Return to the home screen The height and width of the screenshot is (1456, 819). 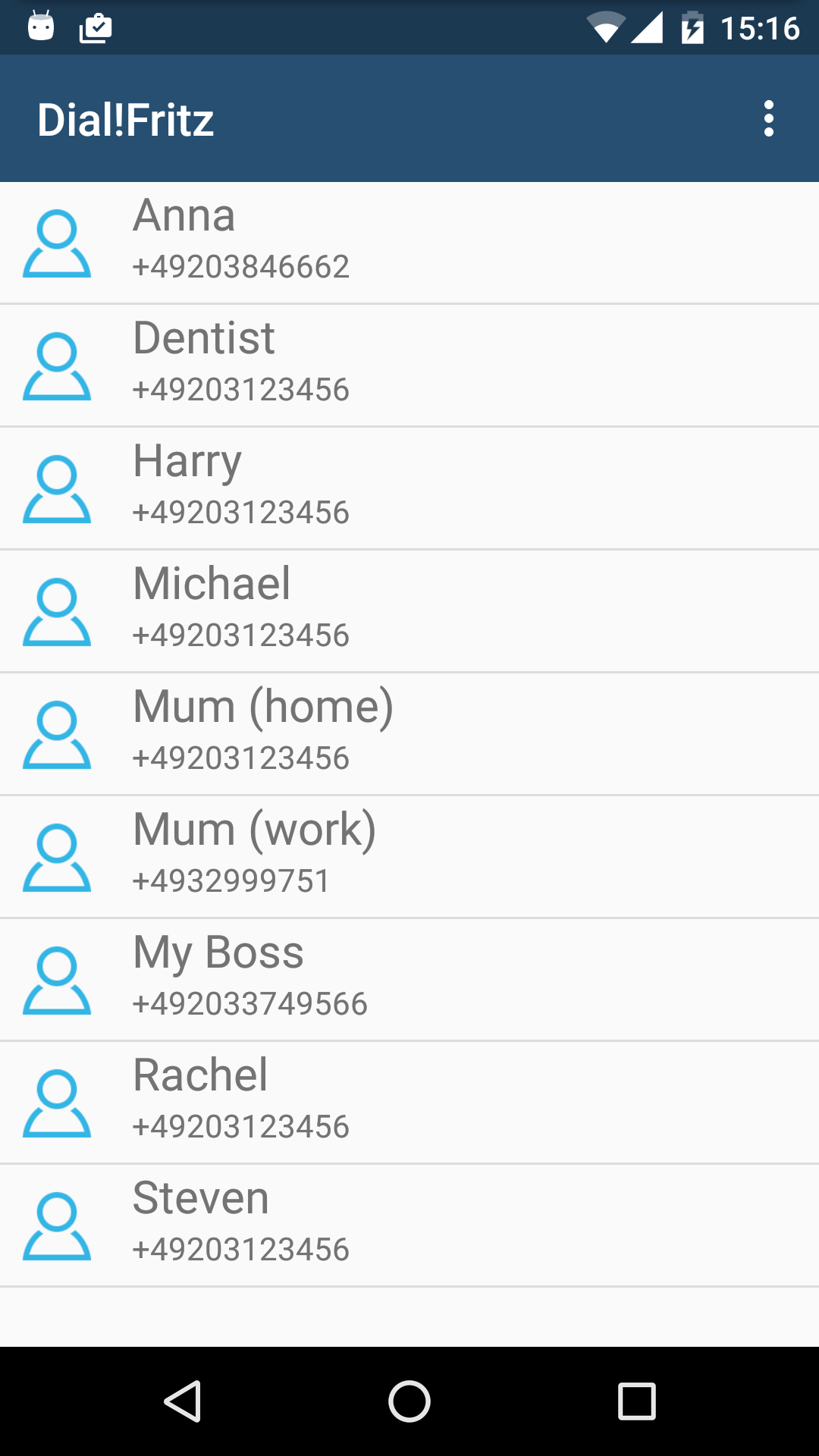pos(409,1401)
